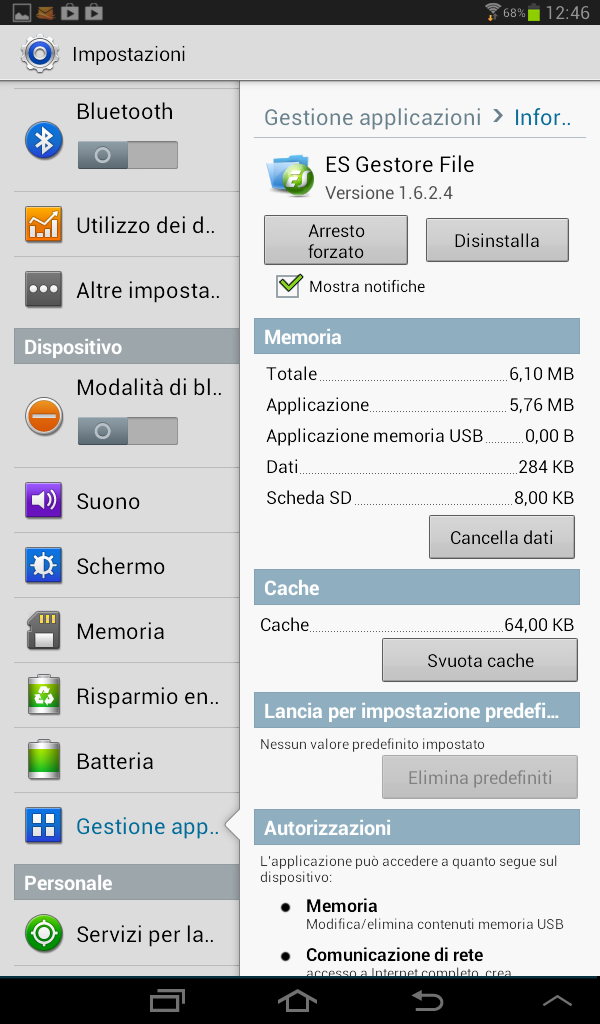Viewport: 600px width, 1024px height.
Task: Tap the Svuota cache button
Action: coord(480,660)
